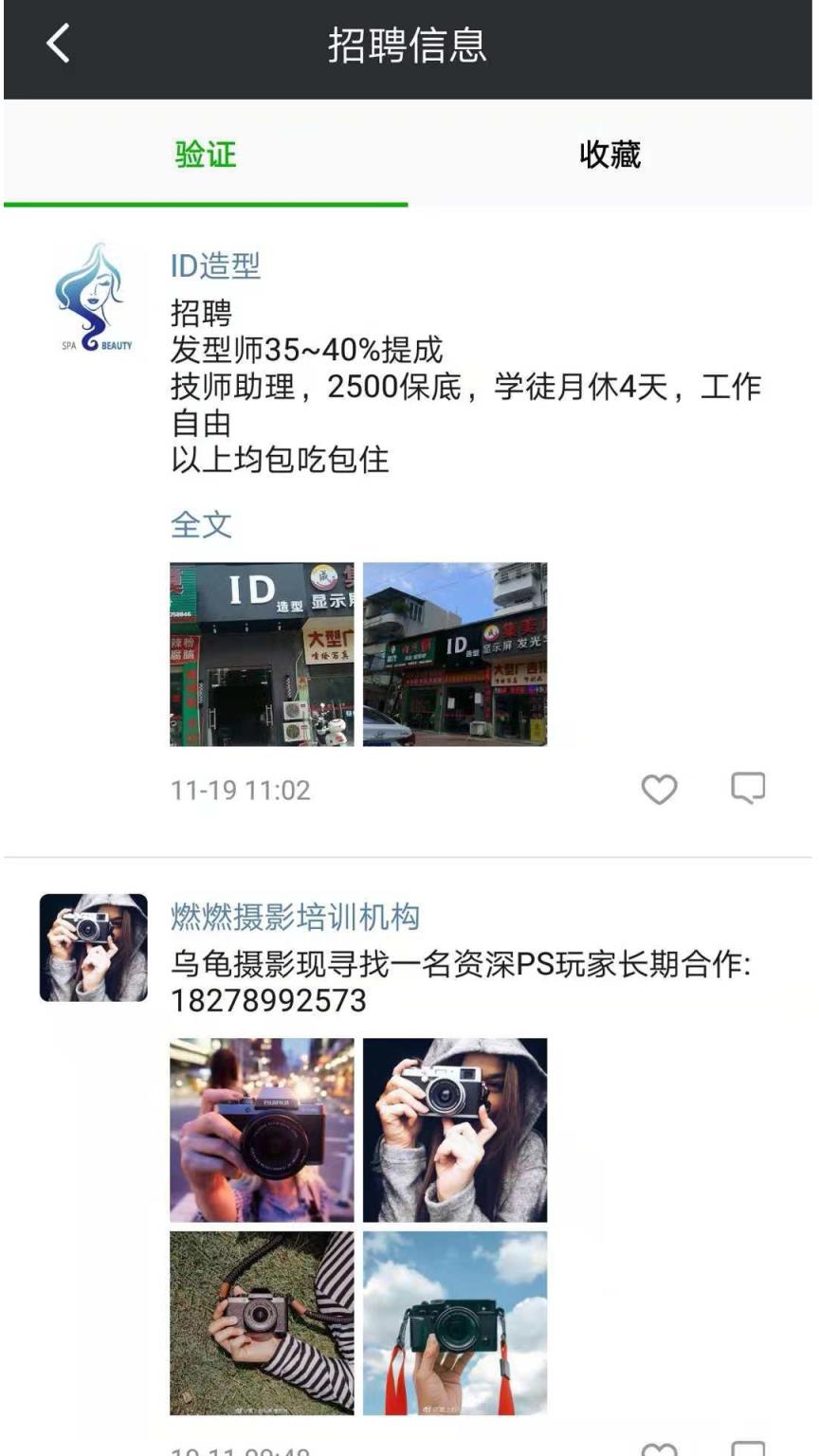Switch to the 收藏 tab
The height and width of the screenshot is (1456, 819).
tap(610, 158)
